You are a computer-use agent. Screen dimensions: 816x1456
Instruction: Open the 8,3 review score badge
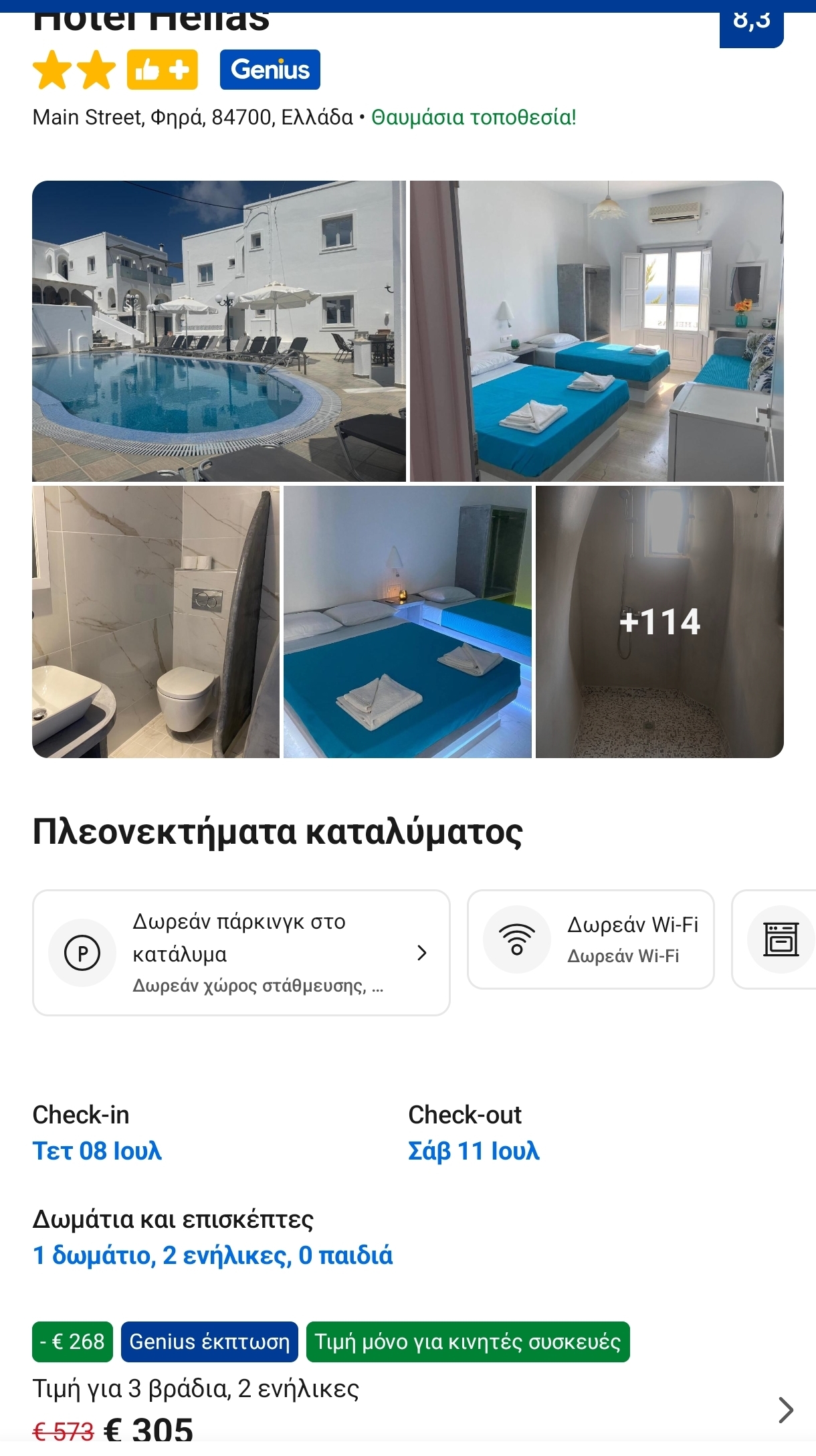pos(751,24)
